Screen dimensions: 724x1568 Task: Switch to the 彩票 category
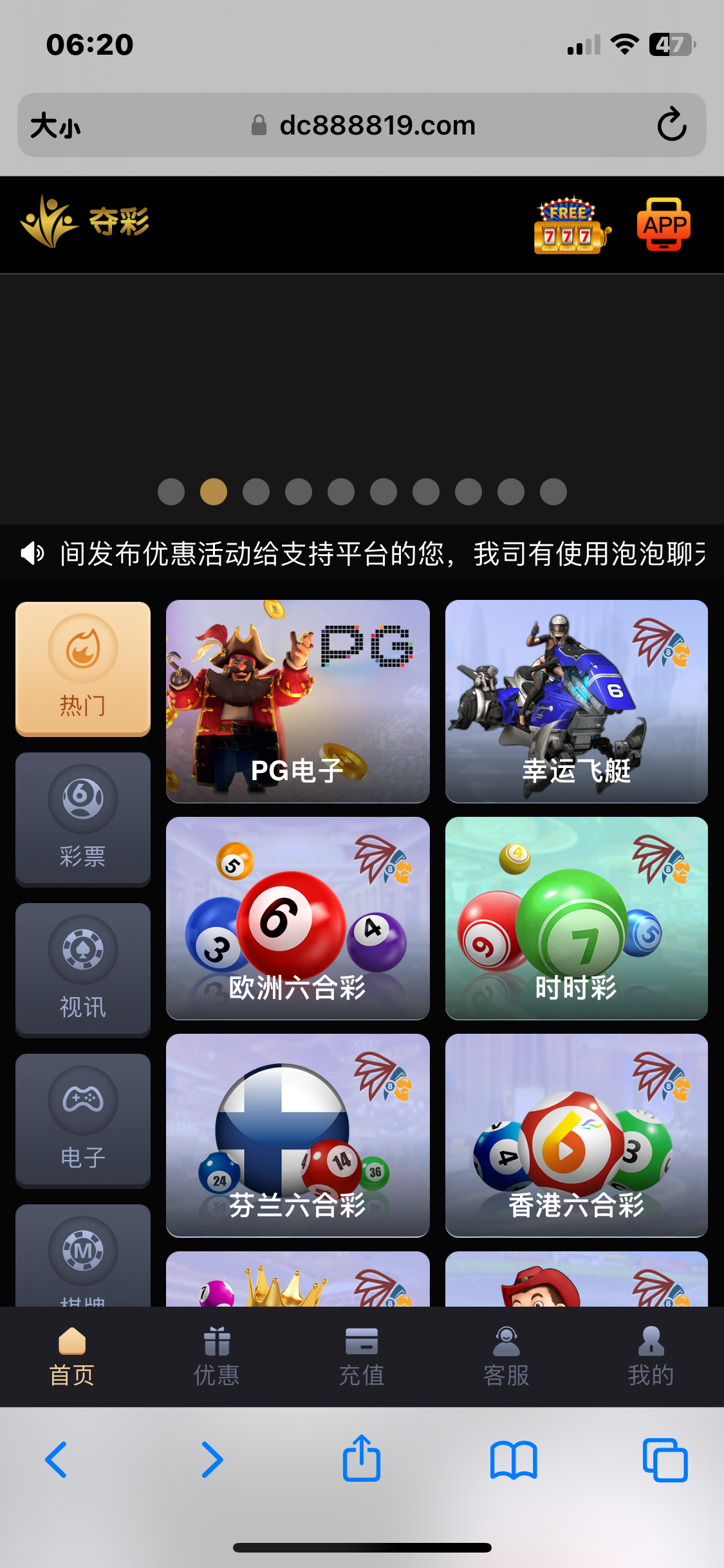[83, 819]
